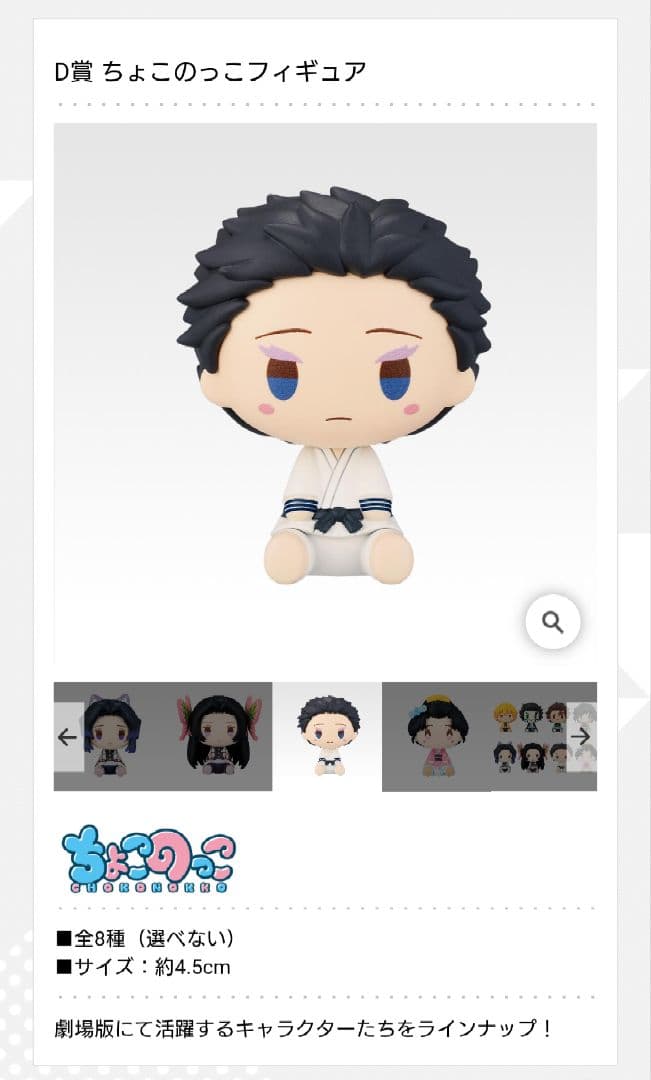651x1080 pixels.
Task: Show the next thumbnails with the right arrow
Action: click(581, 737)
